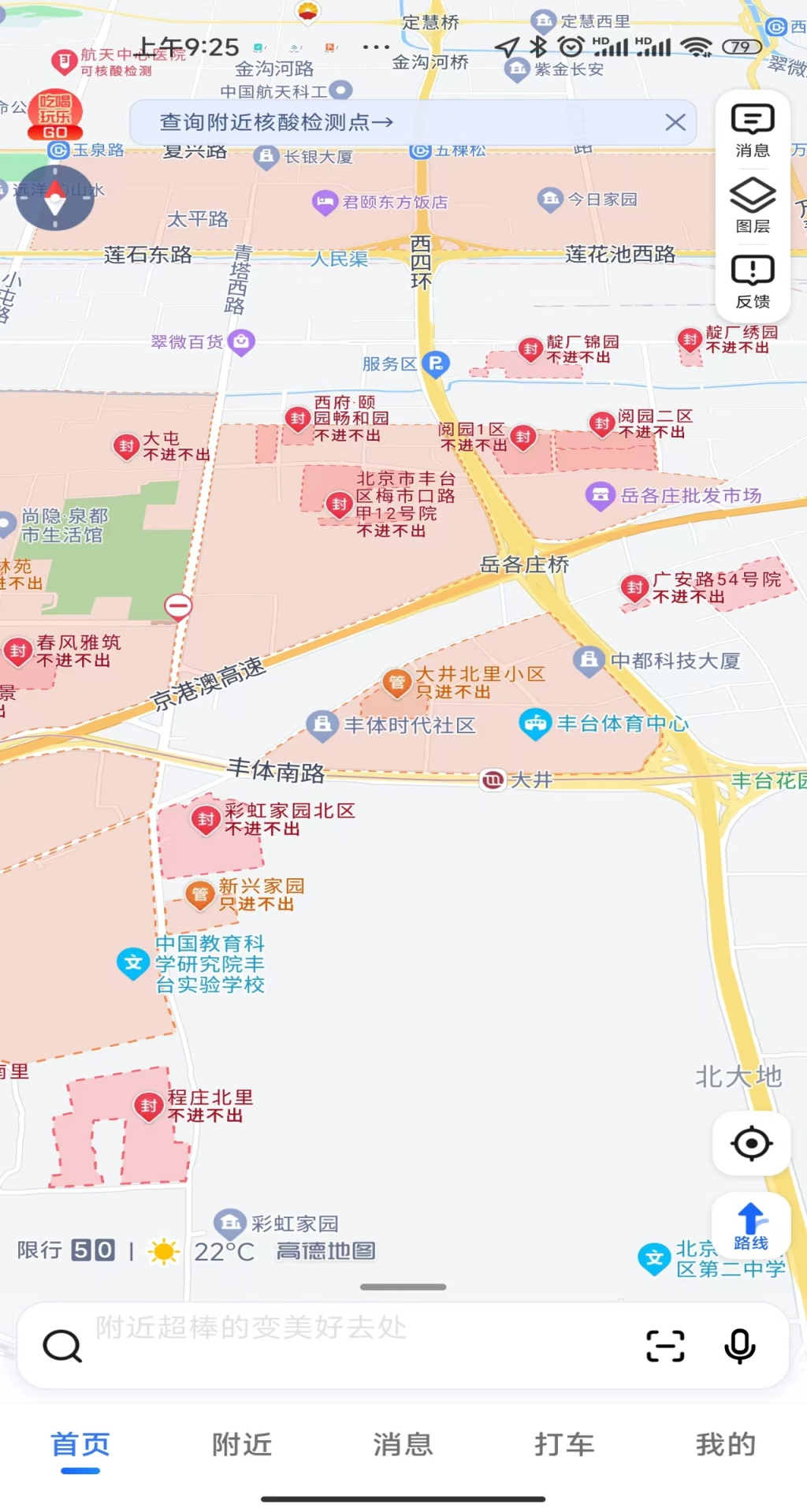Open the 反馈 feedback button
This screenshot has width=807, height=1512.
753,281
